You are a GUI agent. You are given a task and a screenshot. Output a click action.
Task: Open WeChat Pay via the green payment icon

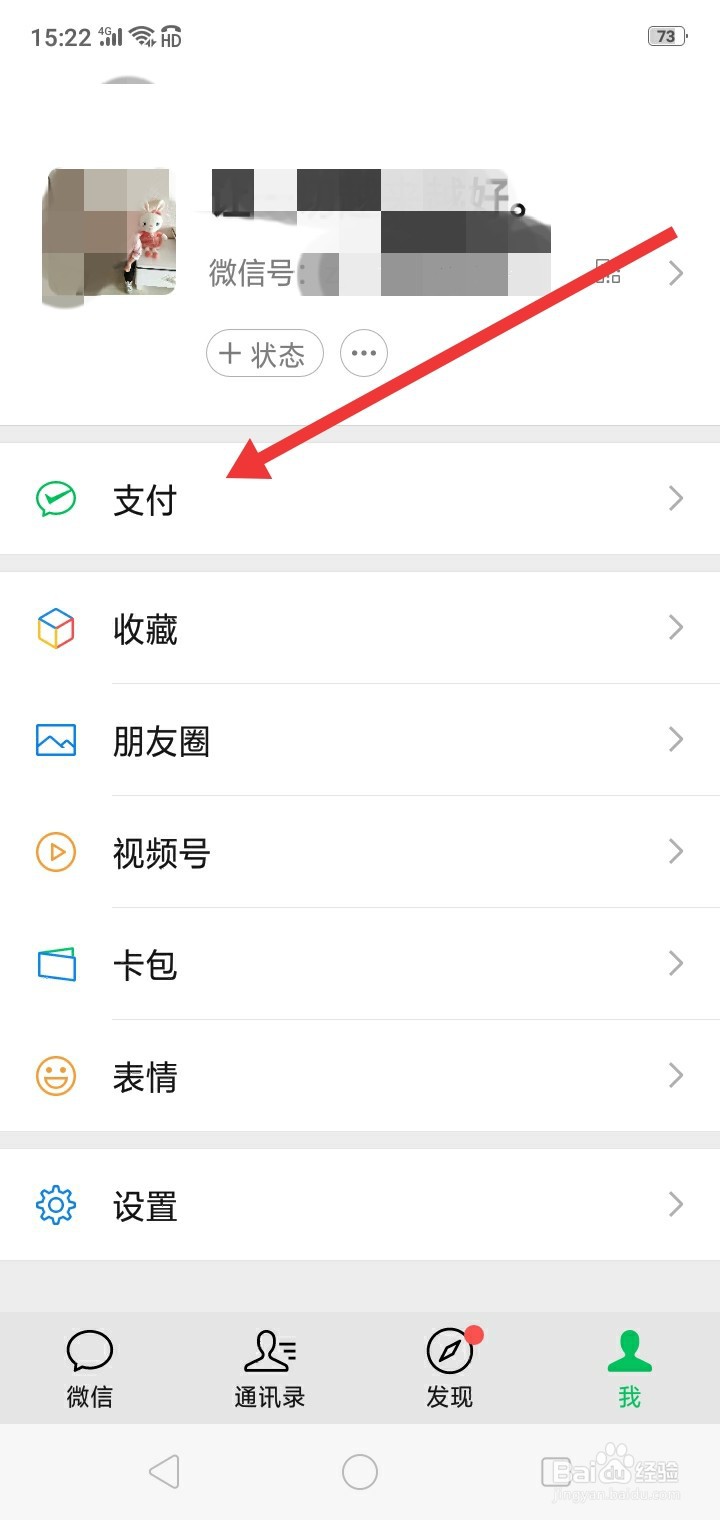click(57, 498)
